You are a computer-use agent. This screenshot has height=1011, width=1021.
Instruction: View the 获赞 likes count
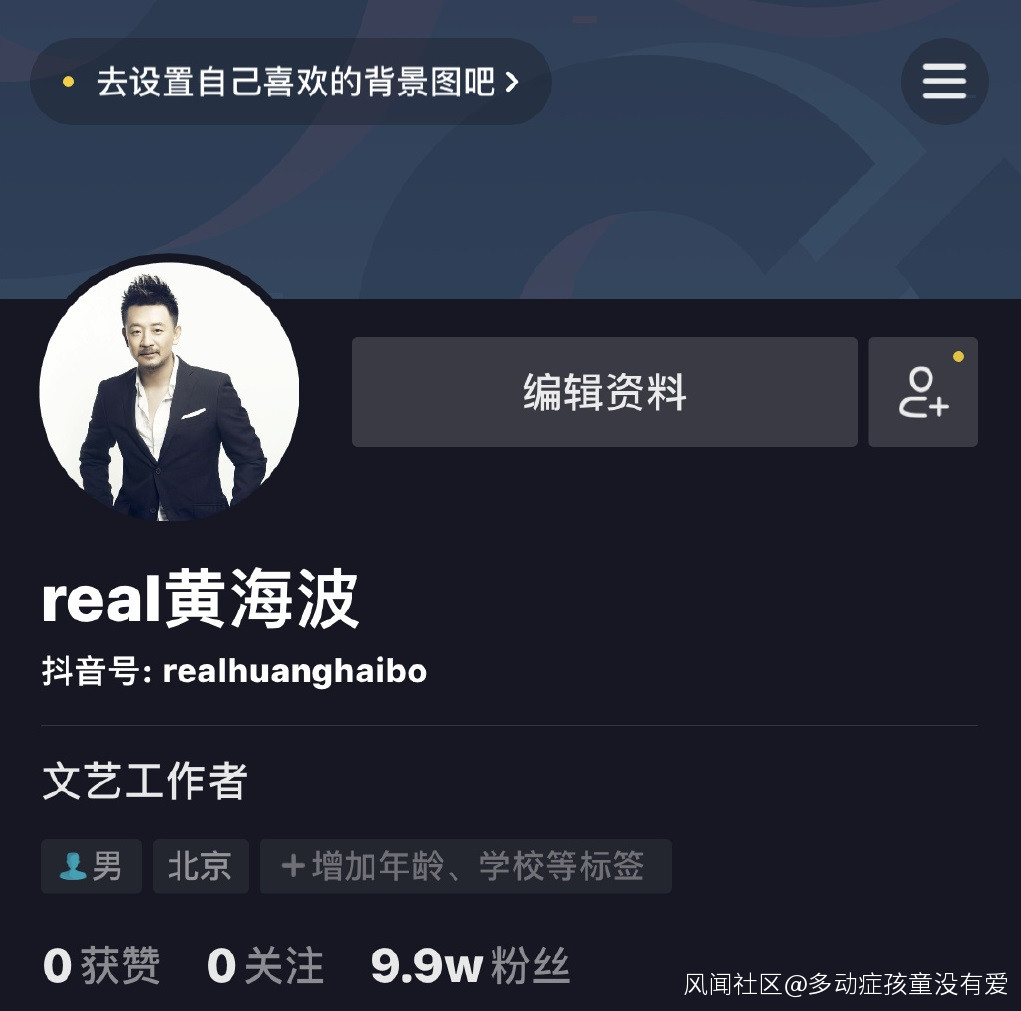tap(102, 965)
